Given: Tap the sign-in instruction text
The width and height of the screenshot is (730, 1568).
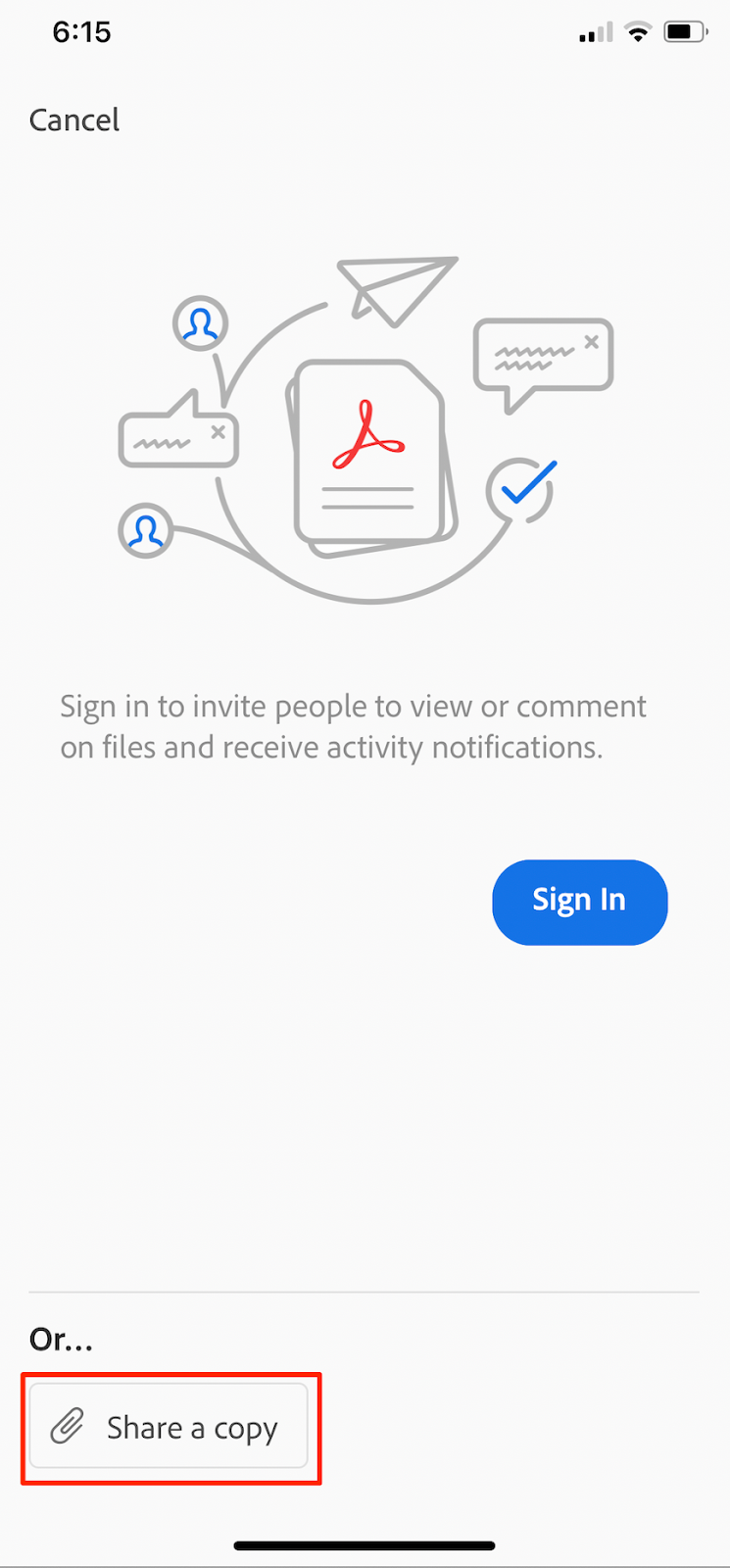Looking at the screenshot, I should coord(354,725).
